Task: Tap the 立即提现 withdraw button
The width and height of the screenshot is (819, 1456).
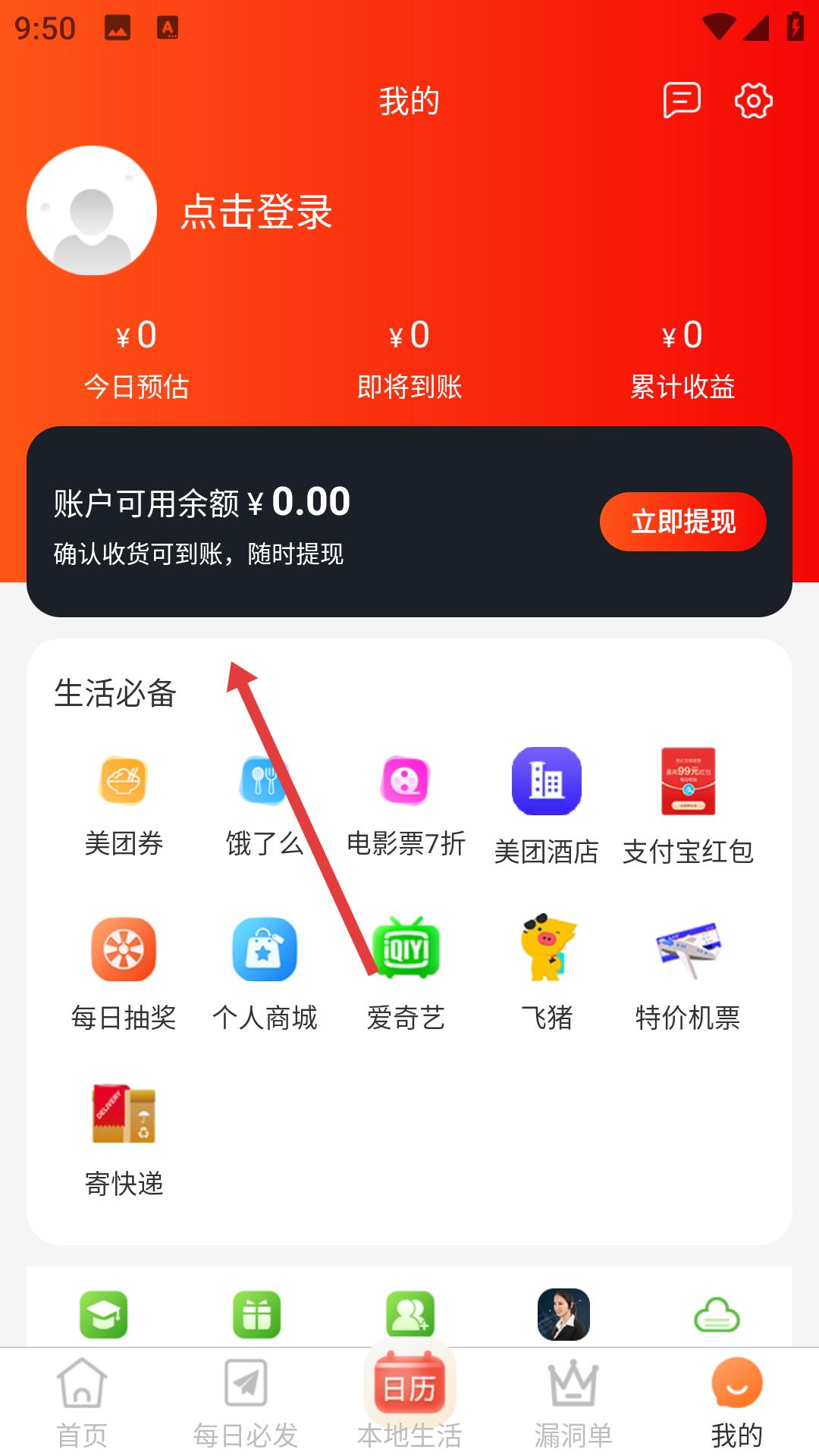Action: tap(682, 522)
